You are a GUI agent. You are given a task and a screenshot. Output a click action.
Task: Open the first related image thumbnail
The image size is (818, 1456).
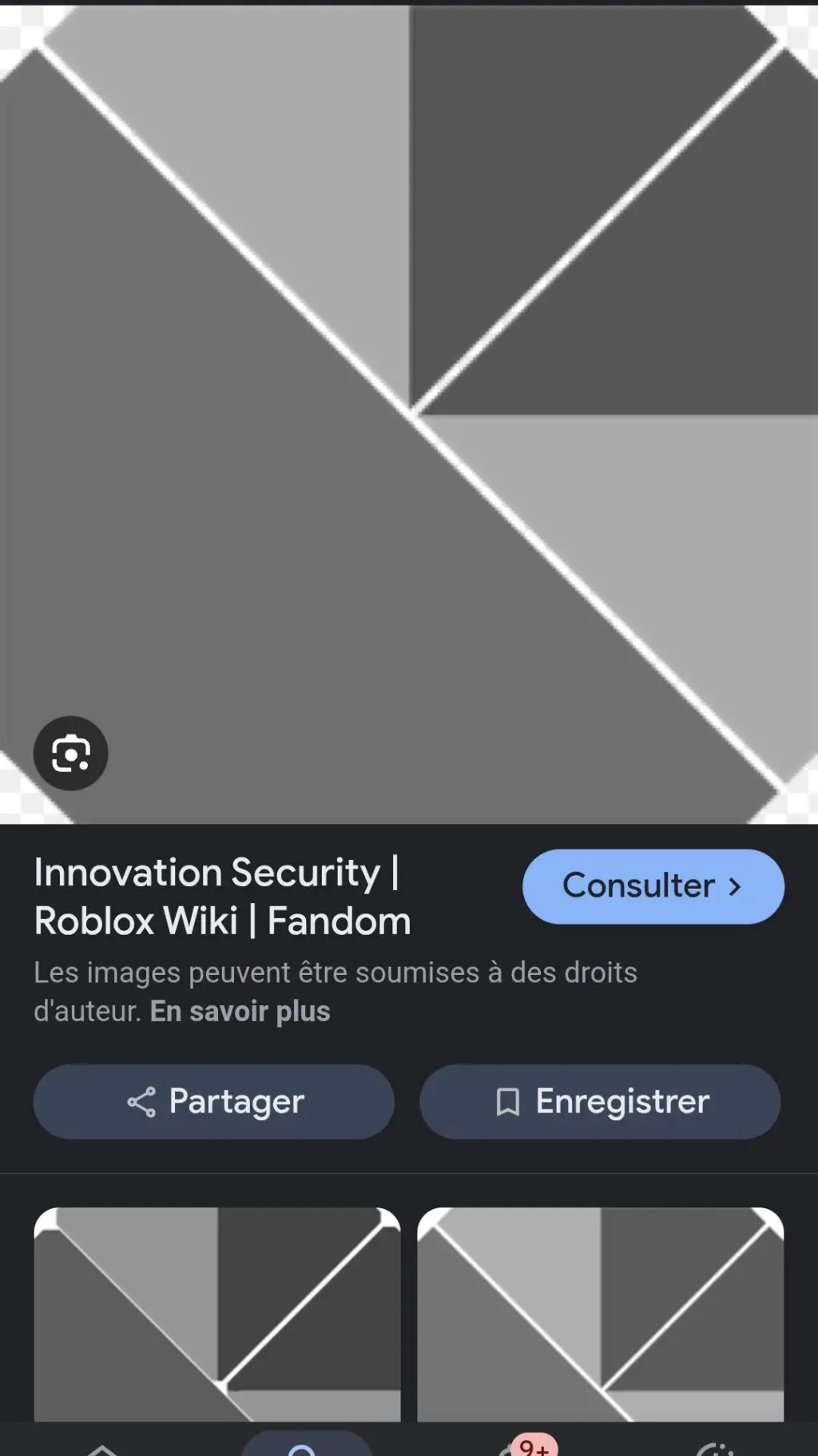[x=216, y=1314]
